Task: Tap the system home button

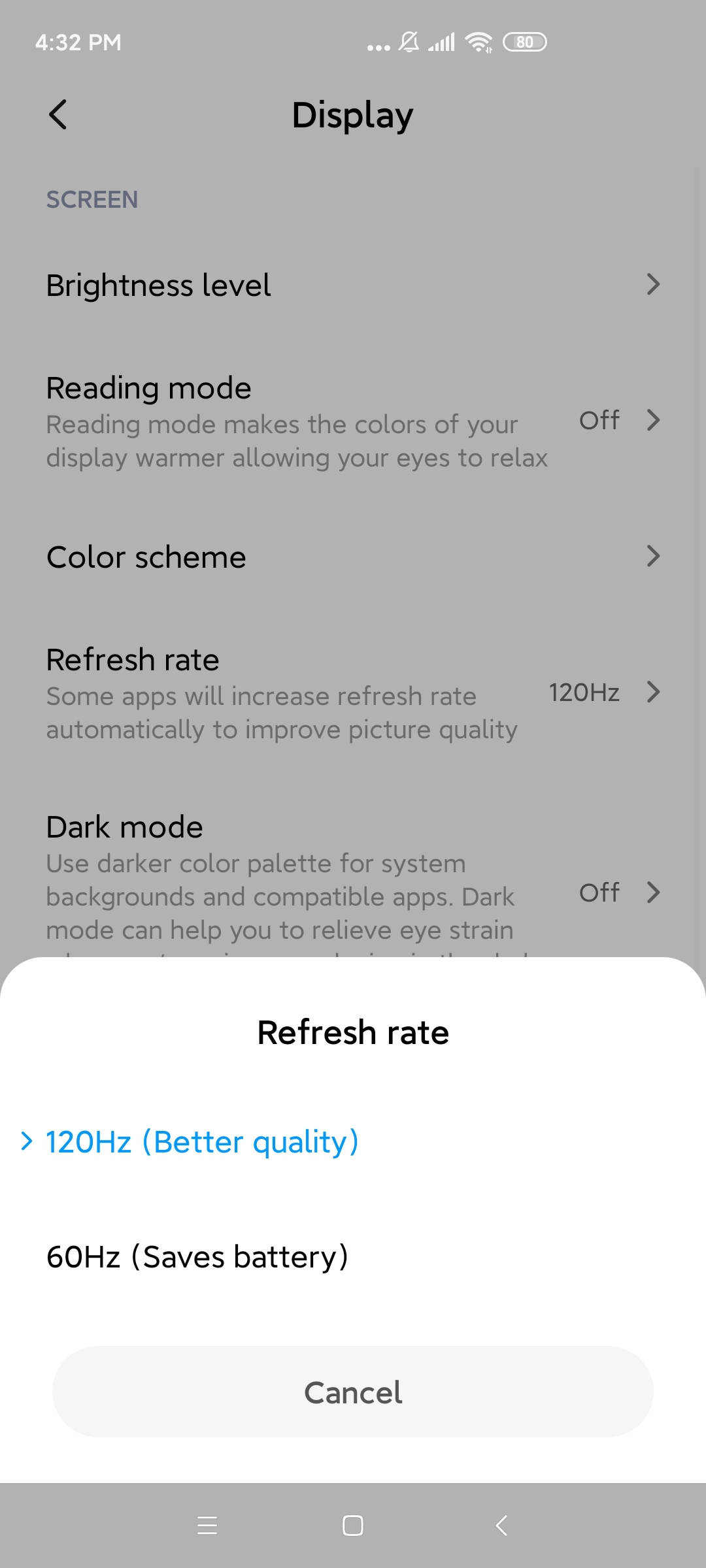Action: click(353, 1526)
